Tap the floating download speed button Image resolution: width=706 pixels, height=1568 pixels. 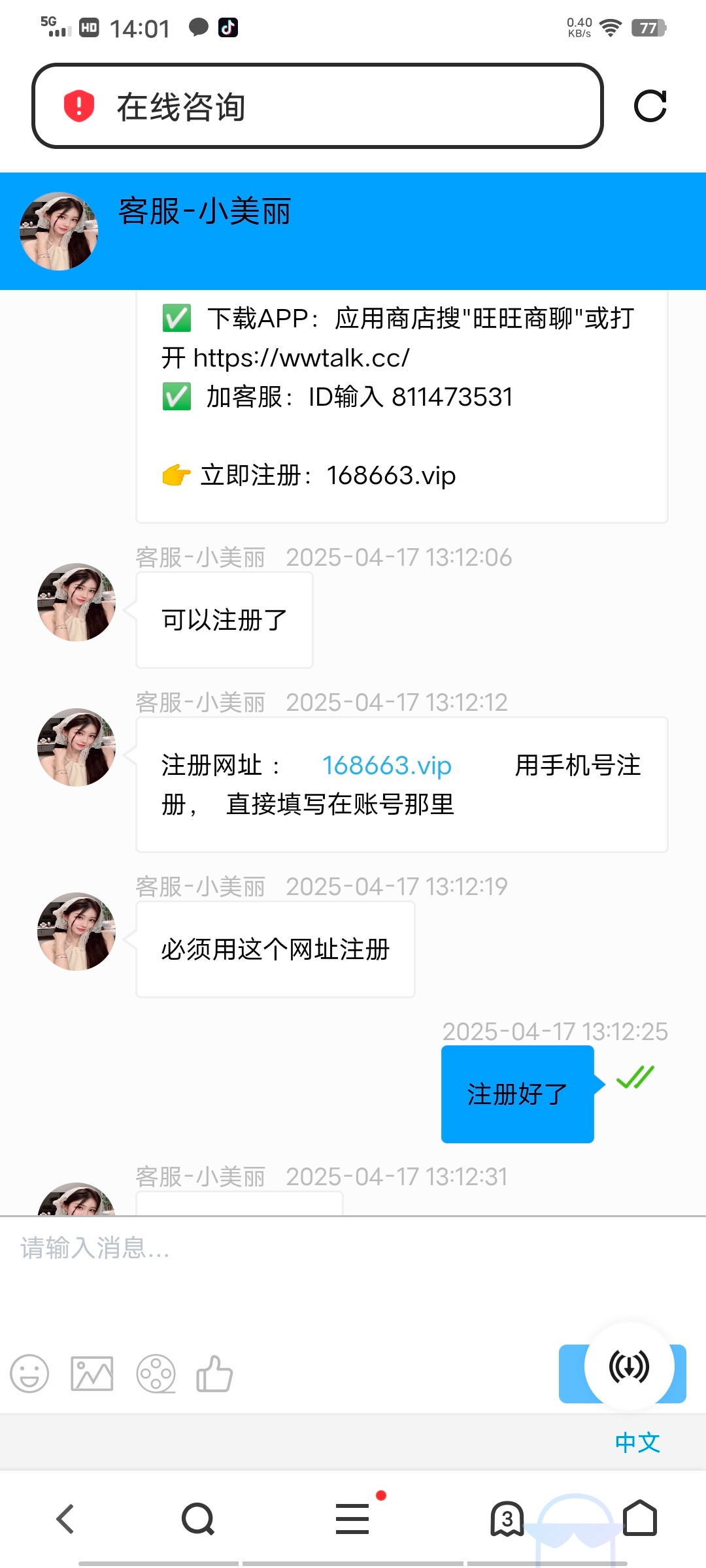coord(629,1366)
